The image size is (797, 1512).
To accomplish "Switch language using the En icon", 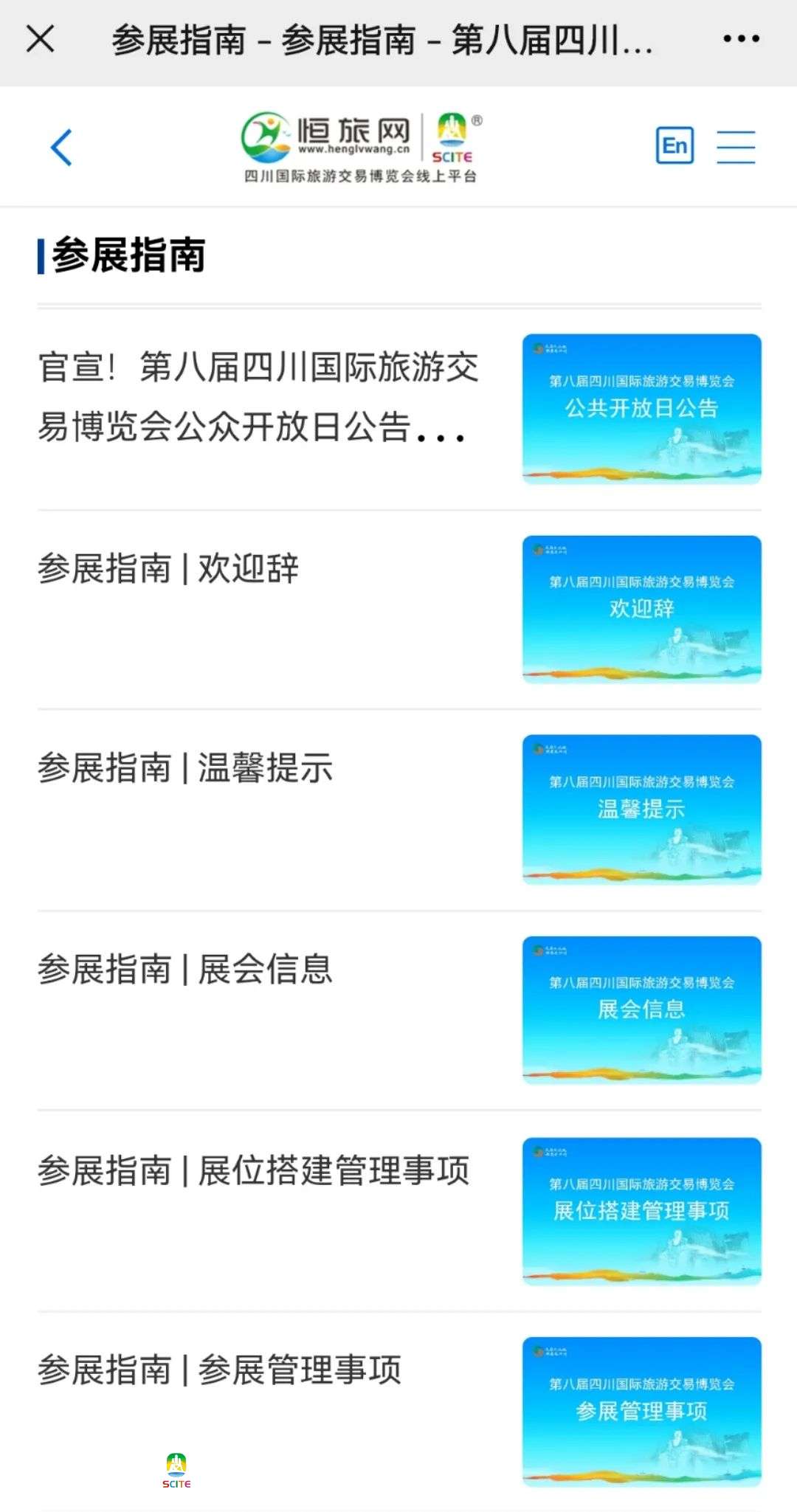I will click(x=674, y=145).
